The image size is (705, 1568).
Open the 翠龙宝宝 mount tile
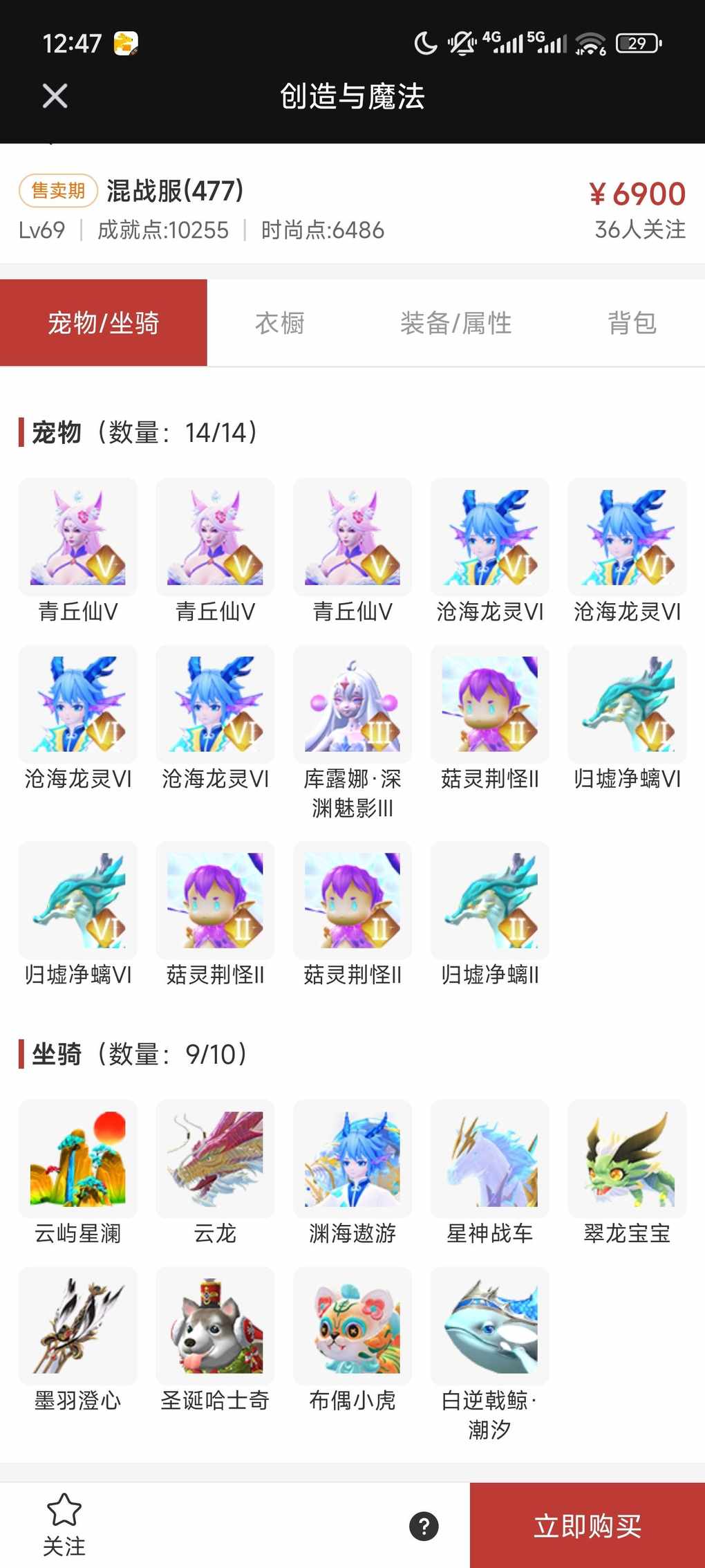[x=627, y=1159]
